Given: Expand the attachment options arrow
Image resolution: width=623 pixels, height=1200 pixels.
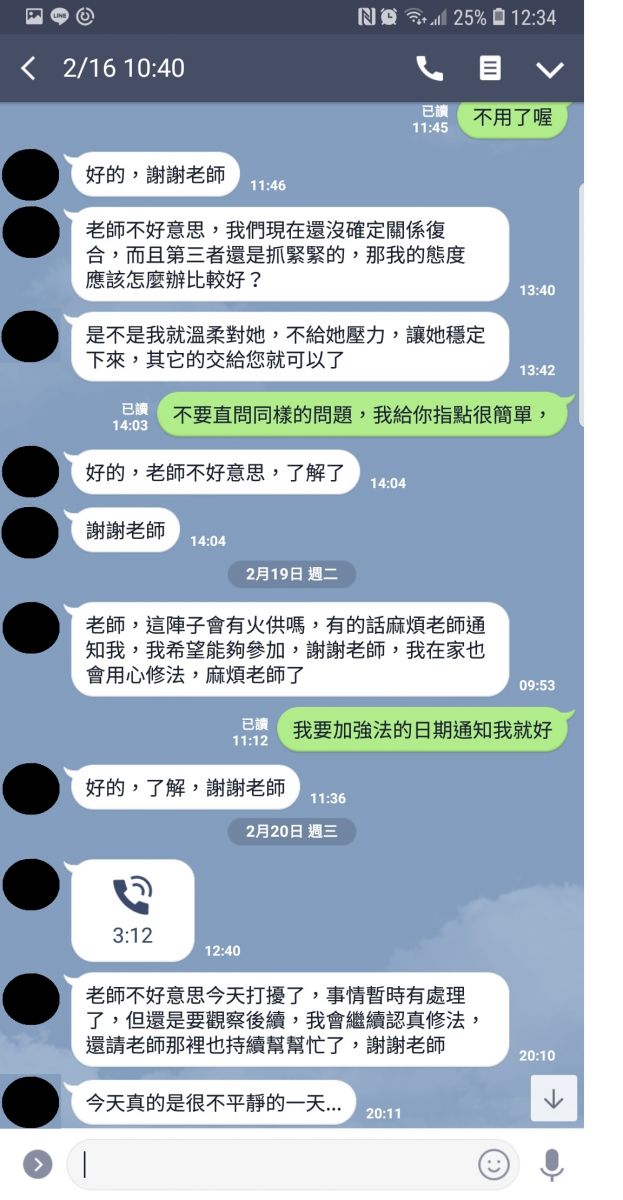Looking at the screenshot, I should tap(37, 1164).
